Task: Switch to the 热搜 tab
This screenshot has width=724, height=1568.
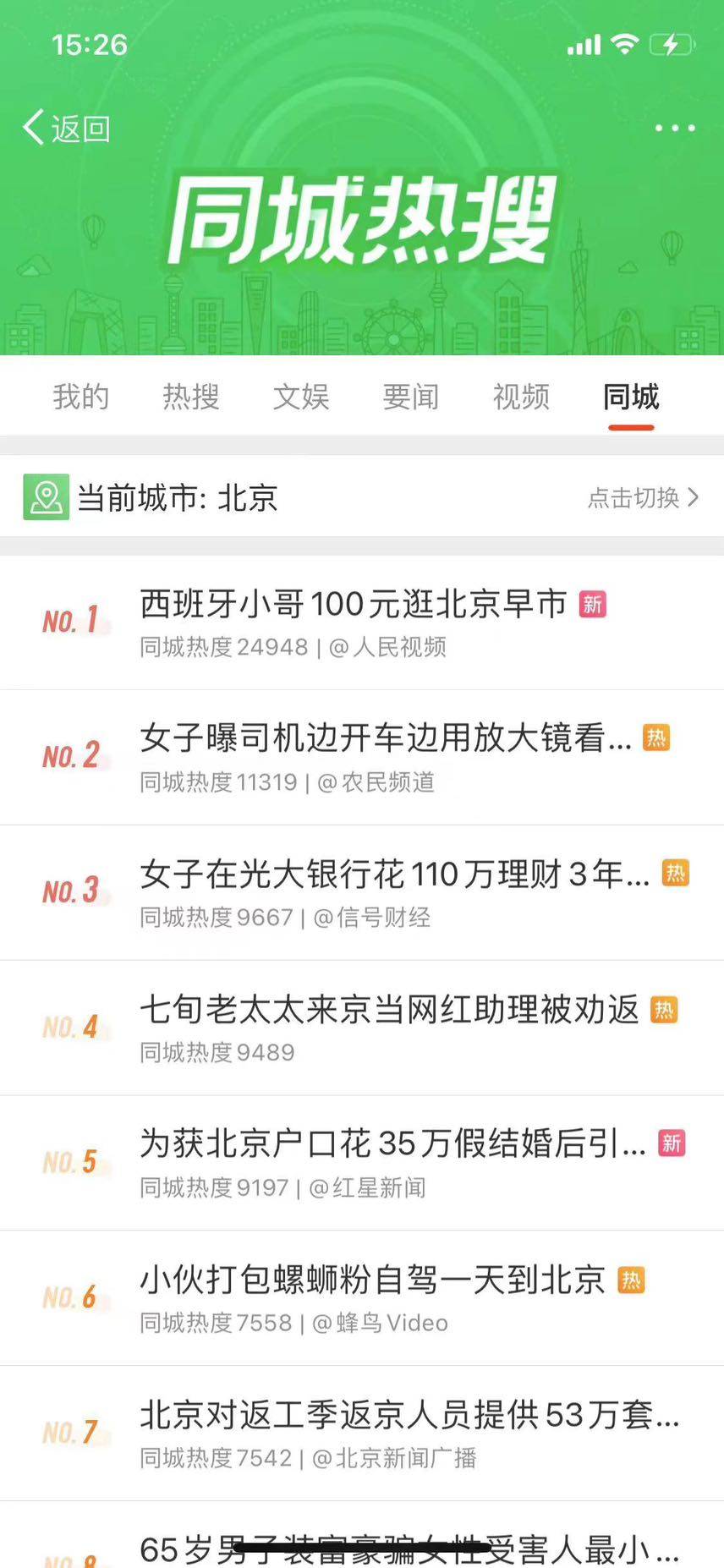Action: [191, 397]
